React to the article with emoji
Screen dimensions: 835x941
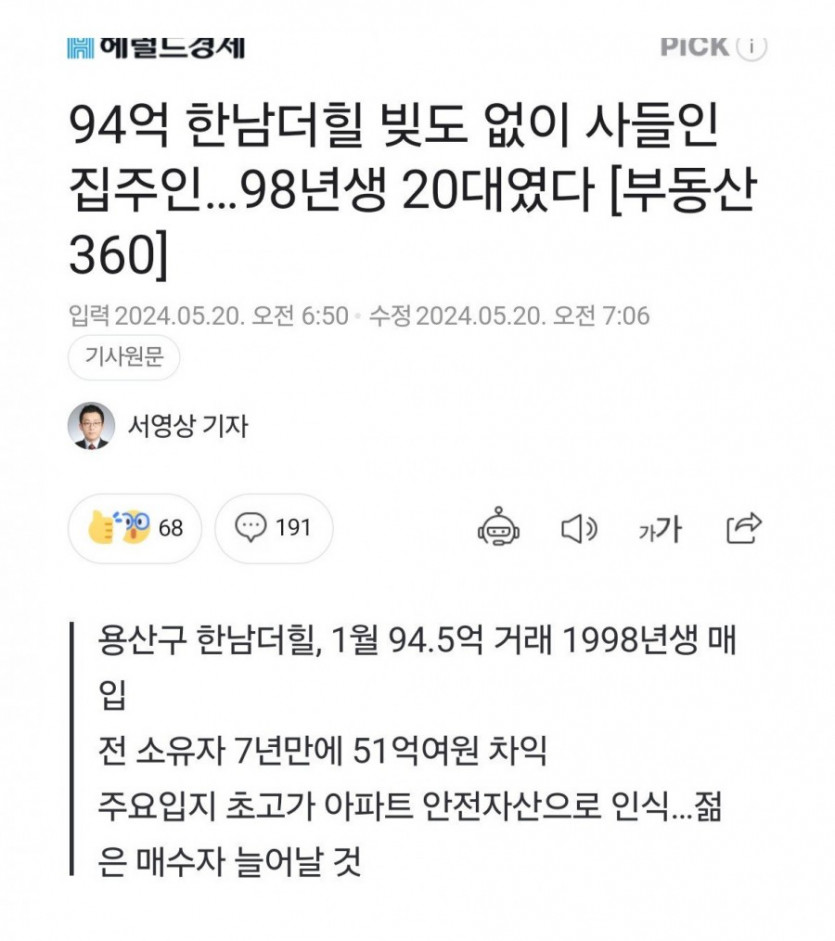[134, 527]
